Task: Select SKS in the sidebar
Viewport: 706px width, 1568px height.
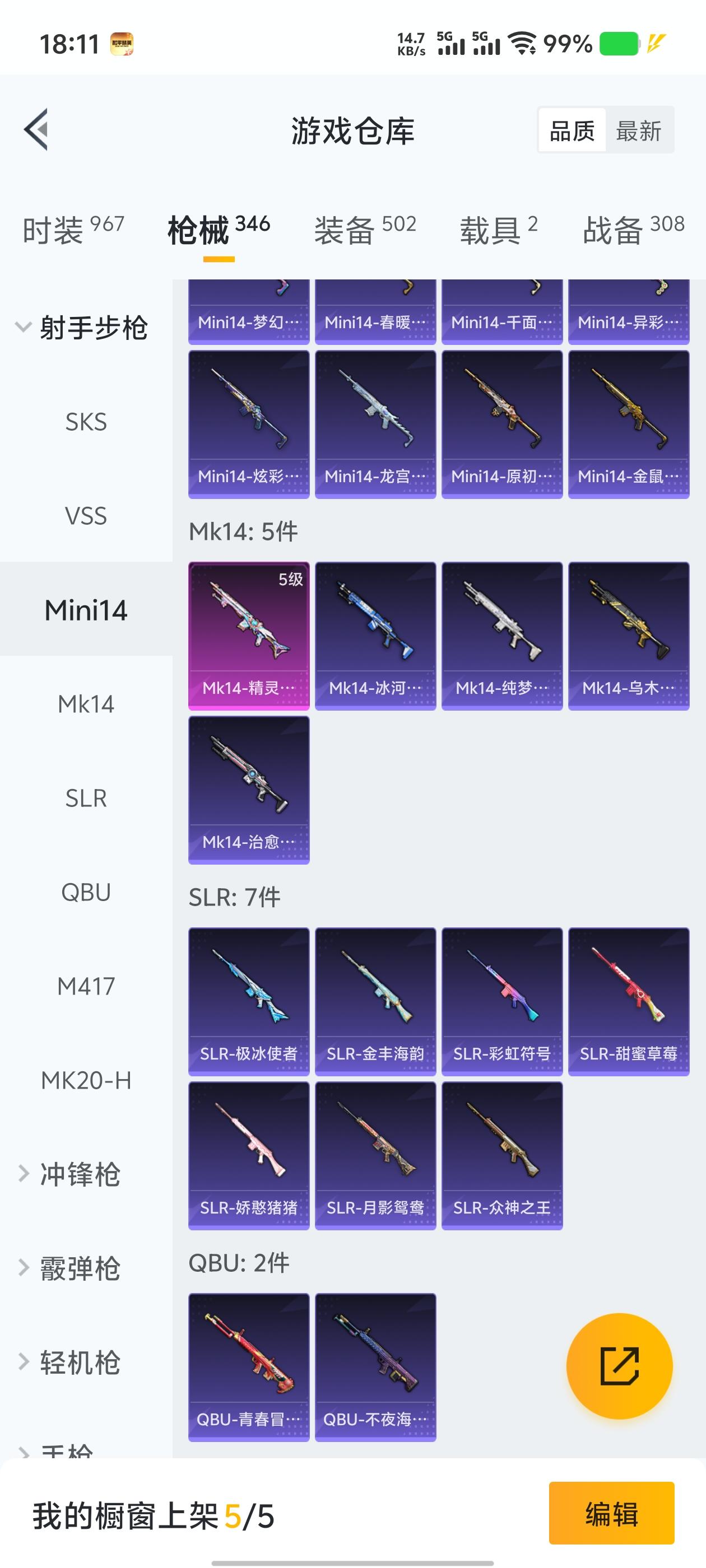Action: [86, 422]
